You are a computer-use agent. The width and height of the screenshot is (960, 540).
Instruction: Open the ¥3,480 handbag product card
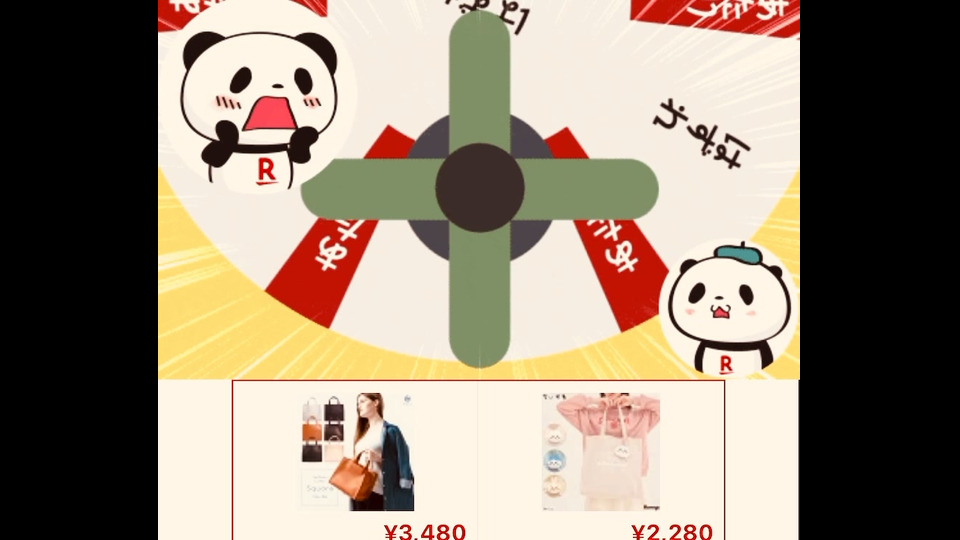tap(357, 453)
